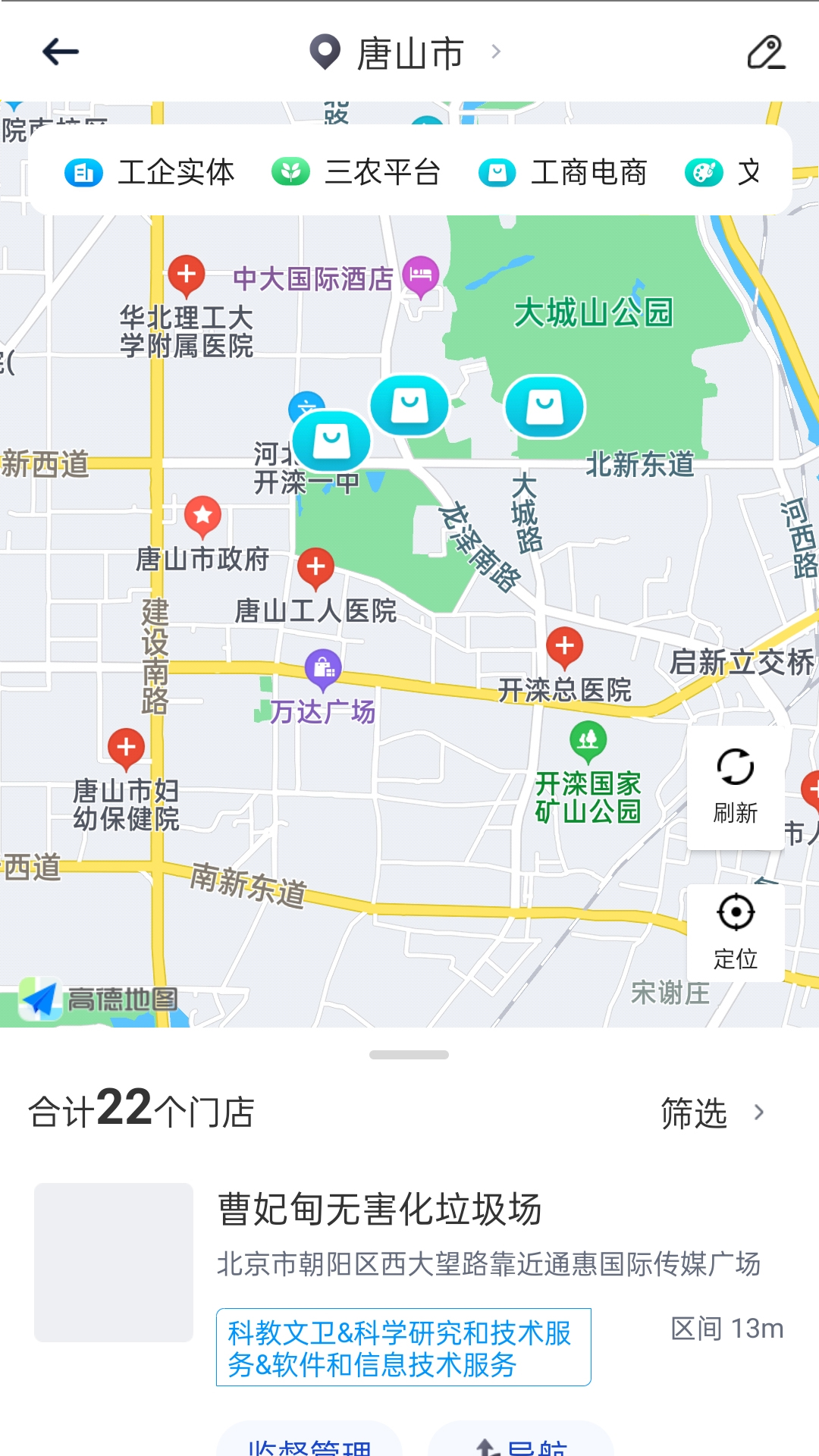Open the 筛选 filter chevron

(760, 1113)
